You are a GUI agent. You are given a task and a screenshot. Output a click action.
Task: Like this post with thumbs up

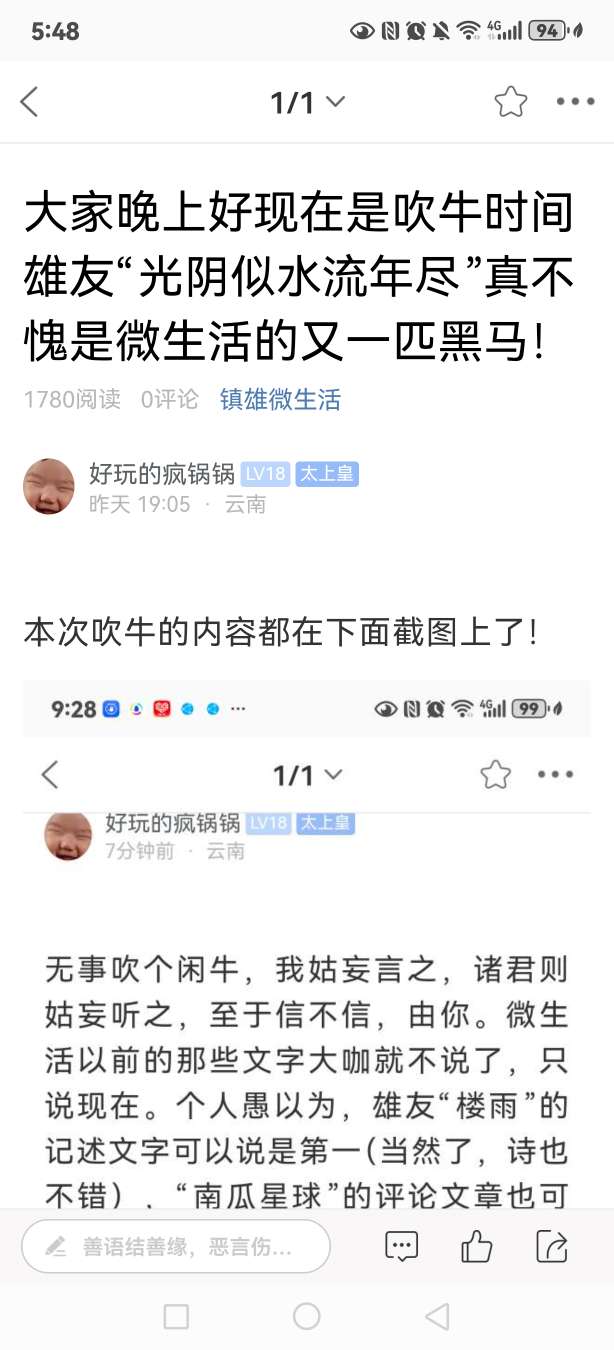point(476,1246)
